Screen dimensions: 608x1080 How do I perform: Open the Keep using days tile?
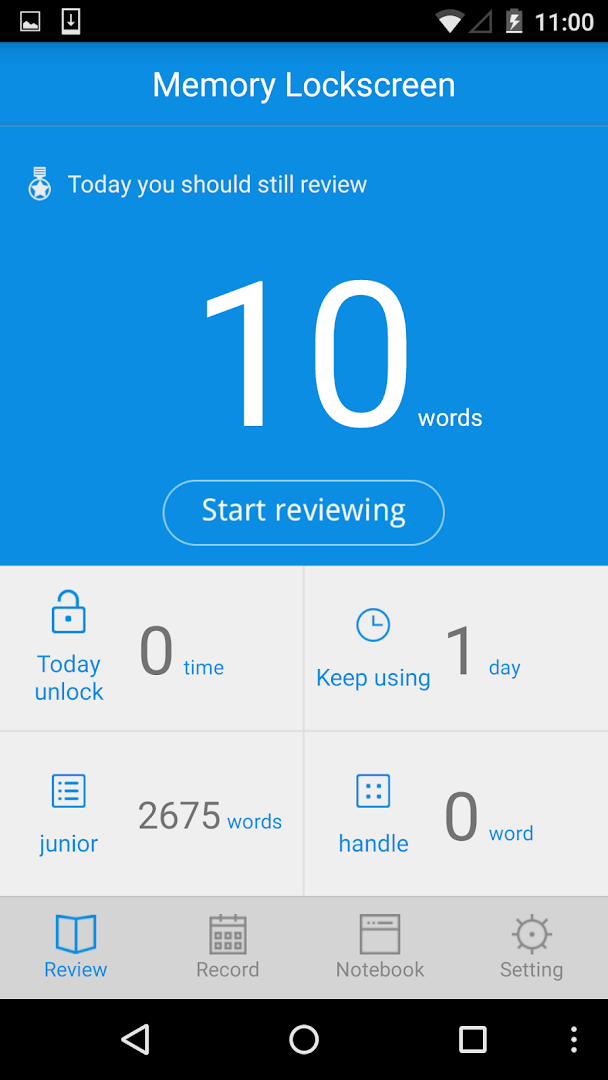(x=456, y=649)
